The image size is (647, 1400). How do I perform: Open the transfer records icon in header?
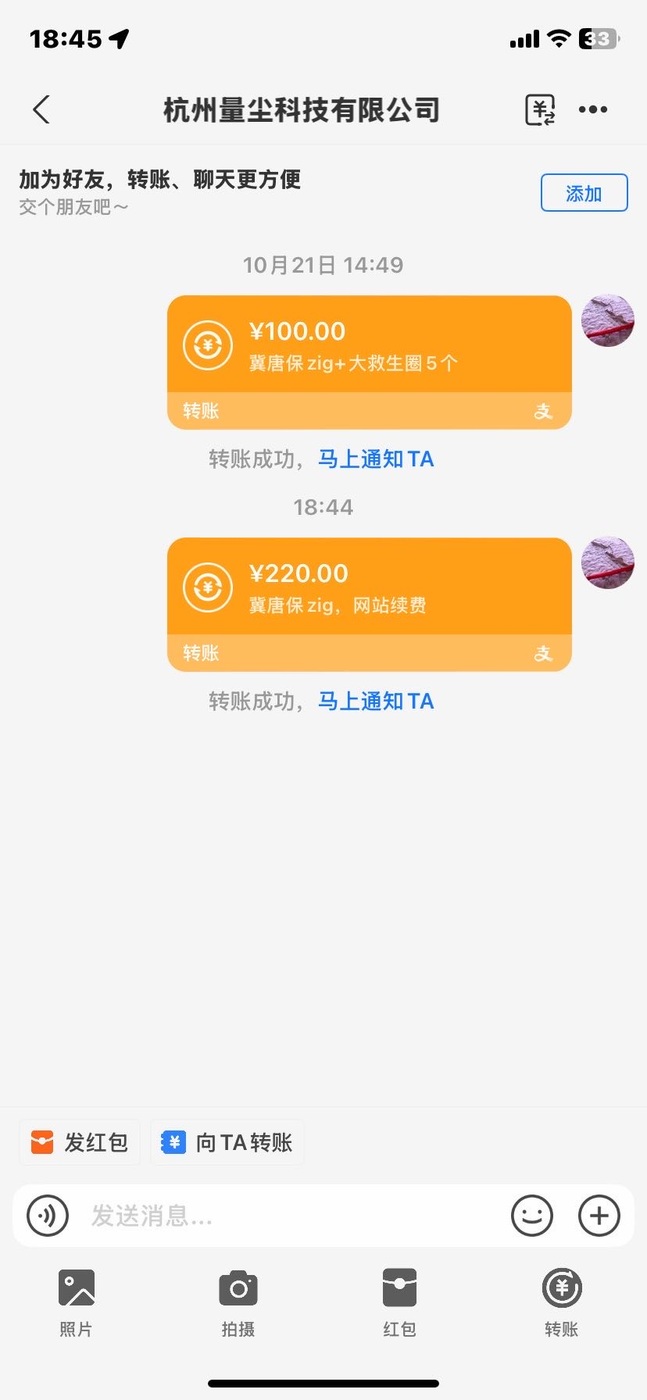(540, 110)
